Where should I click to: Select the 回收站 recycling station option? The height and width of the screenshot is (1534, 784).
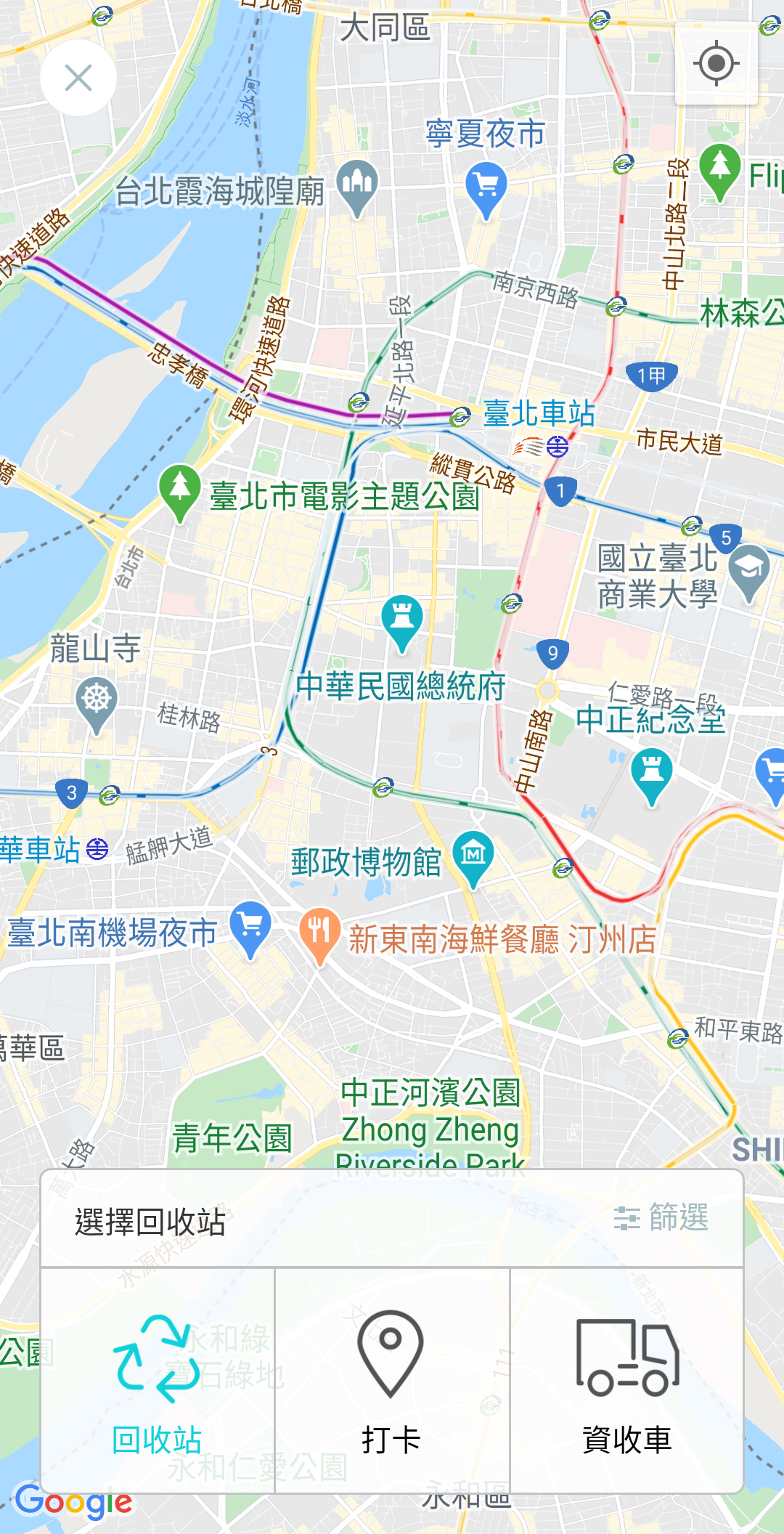158,1381
